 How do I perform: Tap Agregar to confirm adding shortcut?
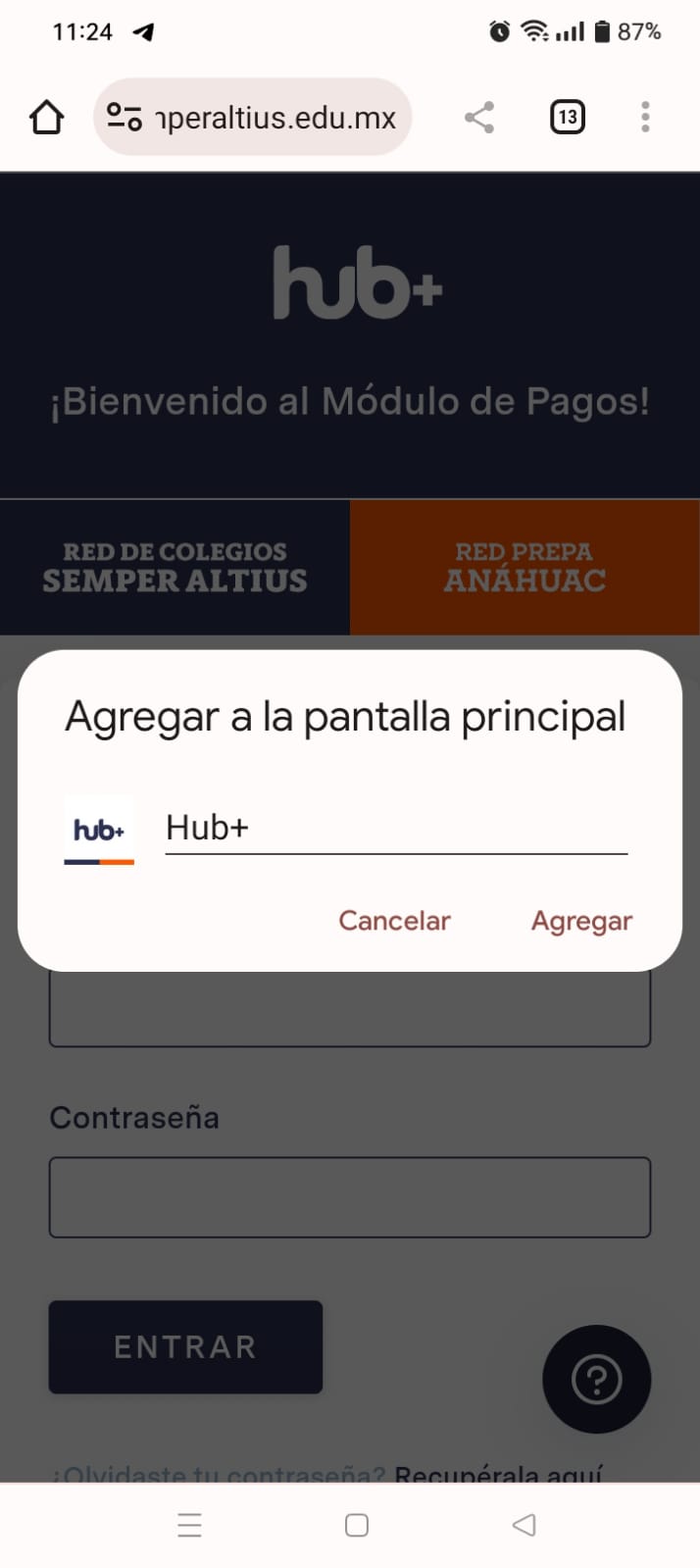tap(581, 921)
